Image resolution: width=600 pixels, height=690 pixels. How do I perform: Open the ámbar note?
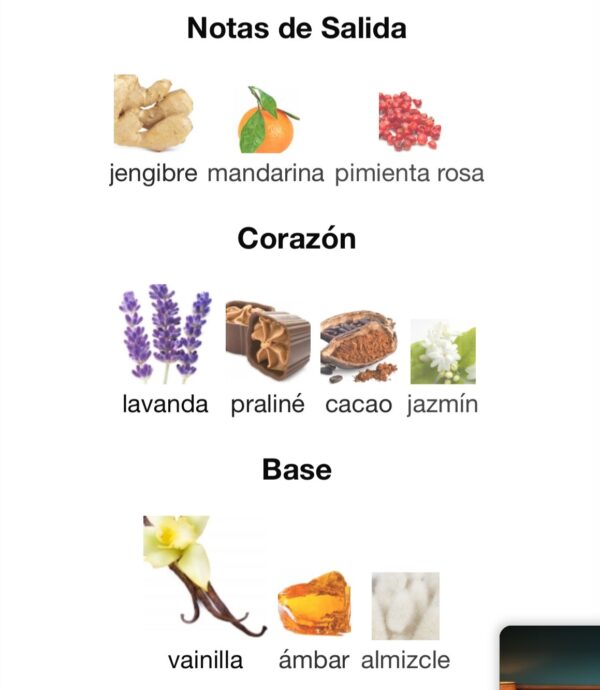coord(314,604)
